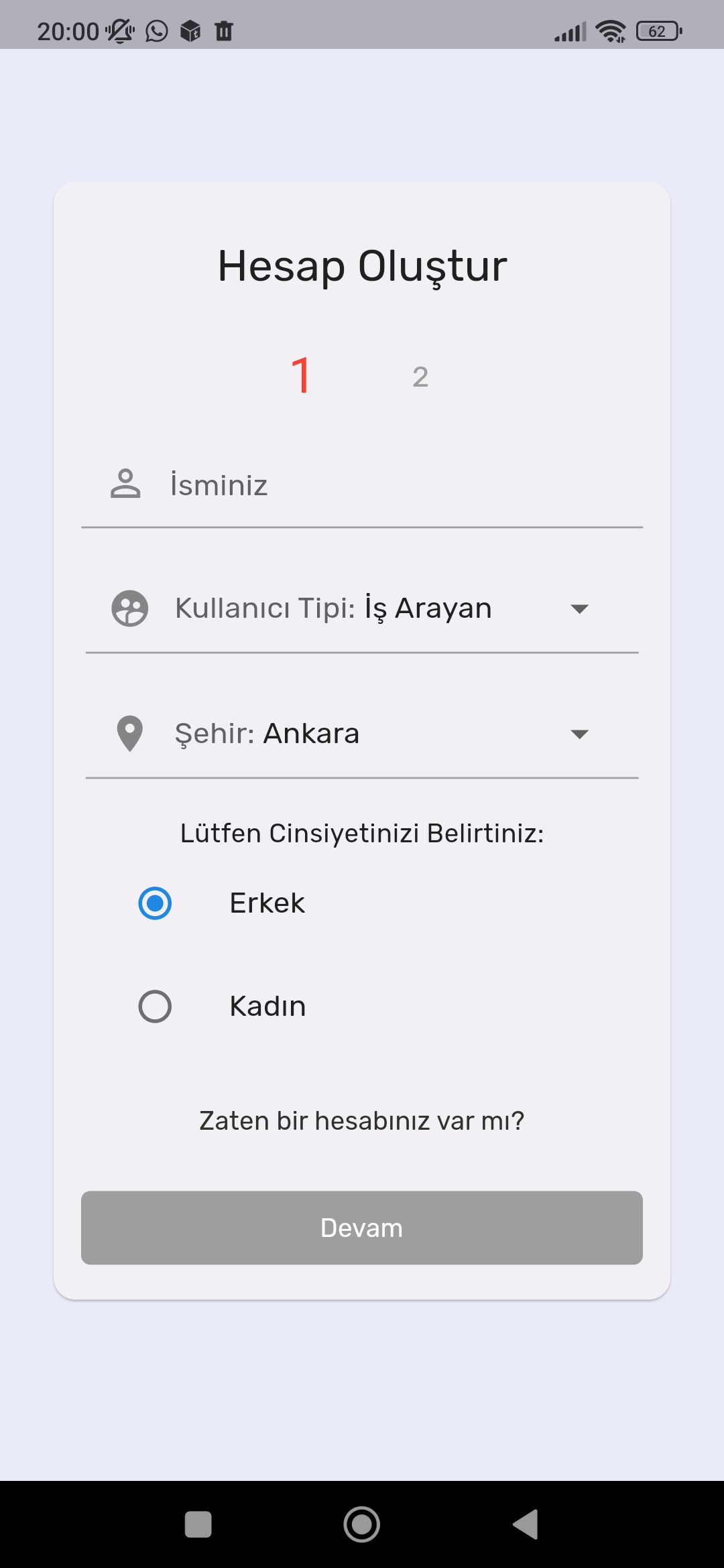Deselect gender by tapping the filled Erkek option
The image size is (724, 1568).
tap(155, 903)
